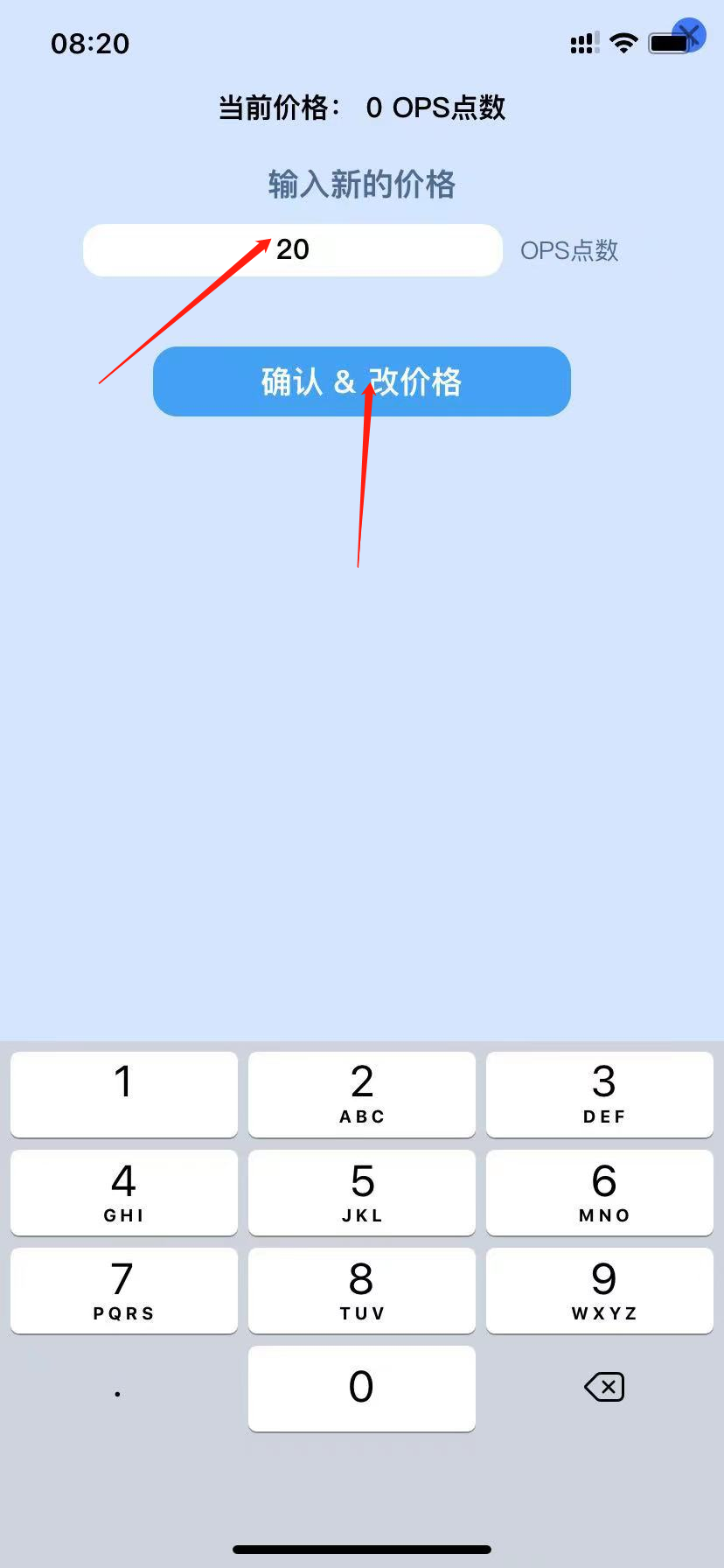This screenshot has width=724, height=1568.
Task: Close the price change screen
Action: pyautogui.click(x=689, y=35)
